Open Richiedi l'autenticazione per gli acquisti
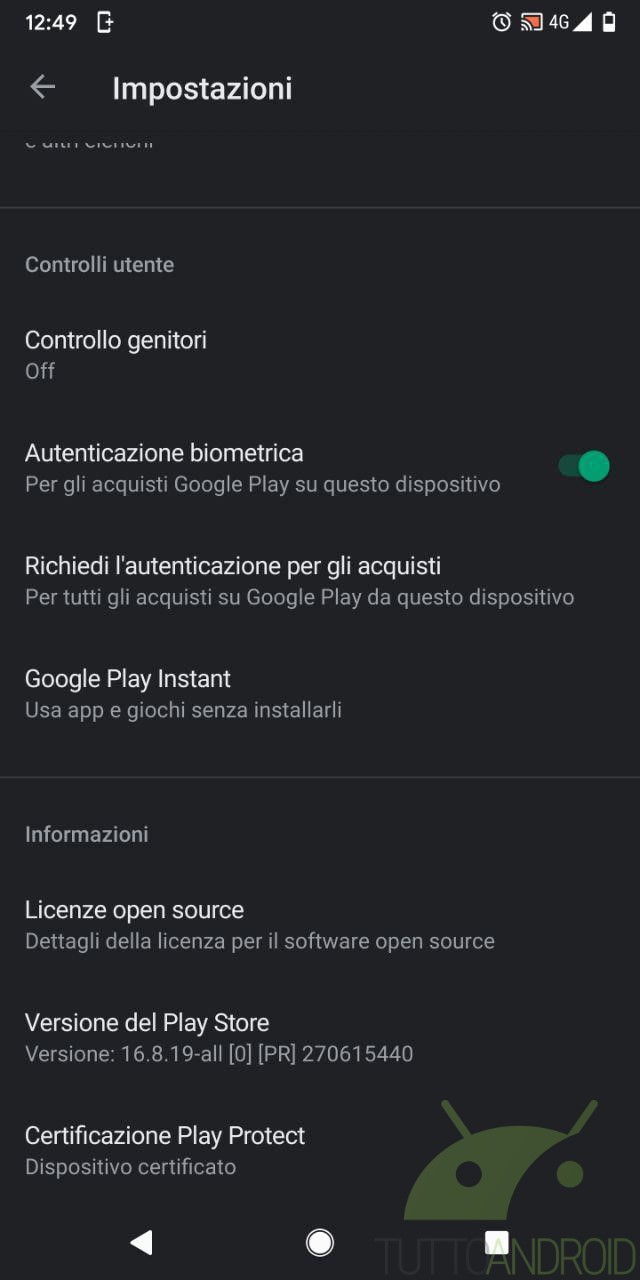The image size is (640, 1280). [320, 581]
